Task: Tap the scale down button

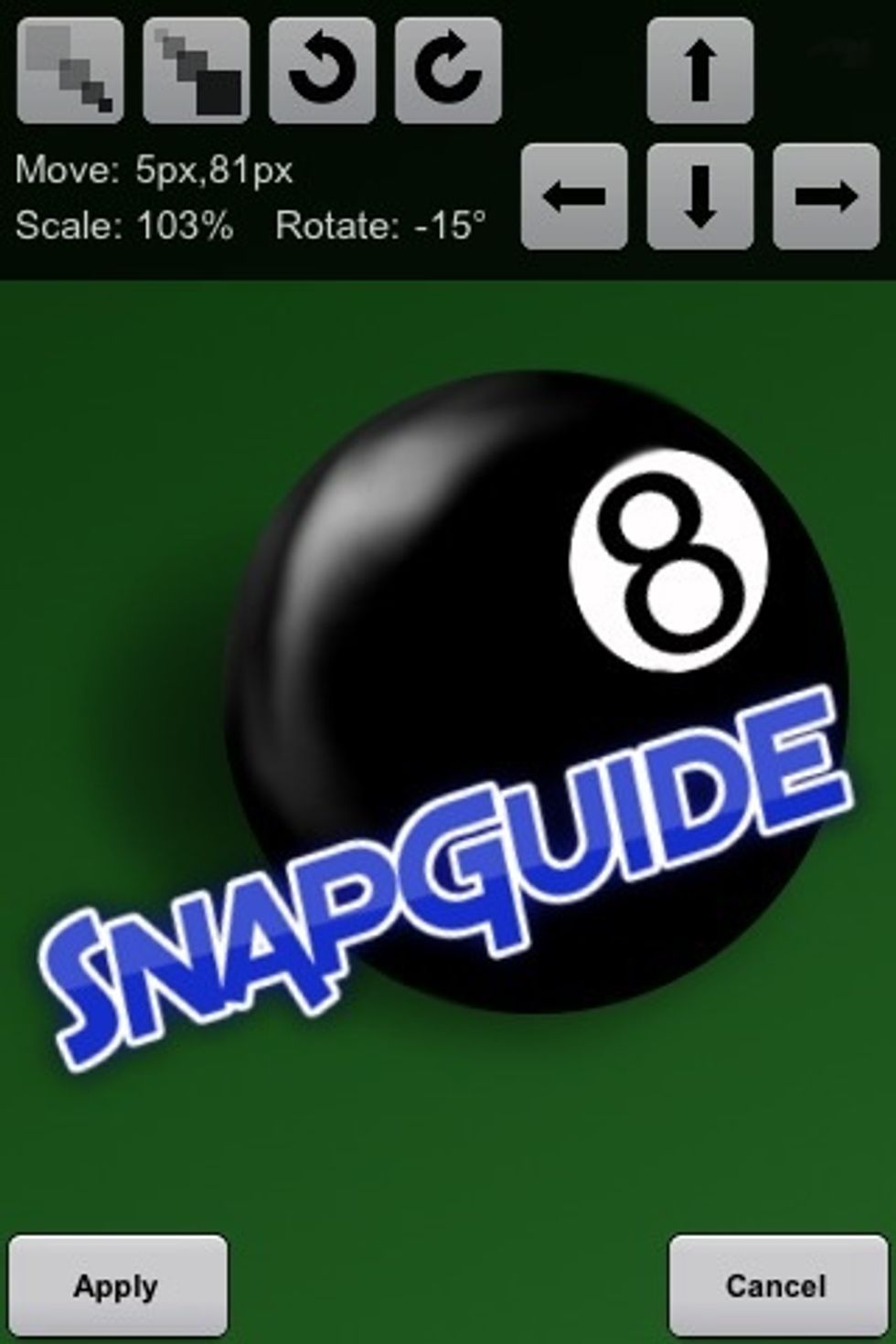Action: (x=70, y=70)
